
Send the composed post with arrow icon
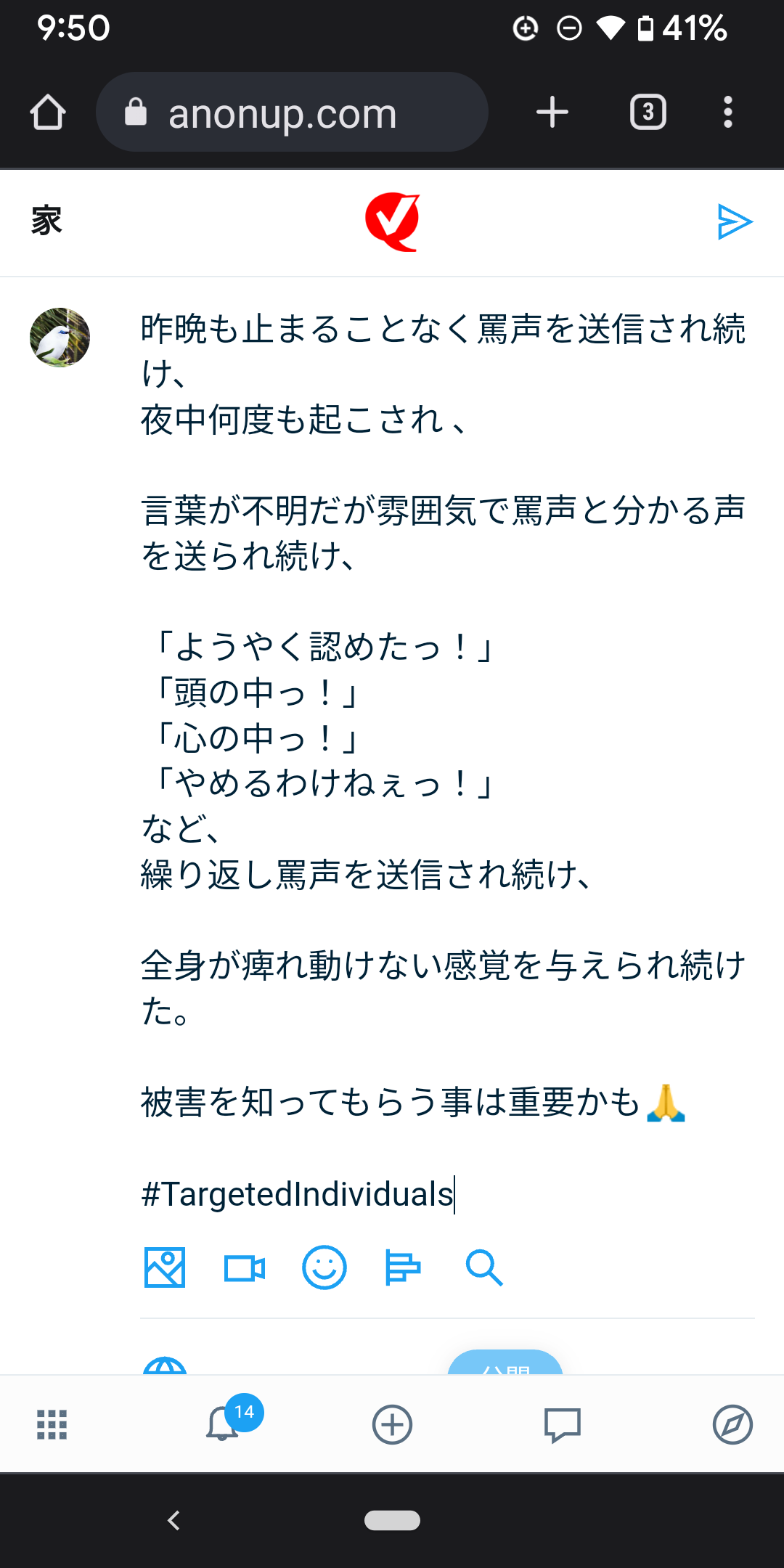(734, 221)
